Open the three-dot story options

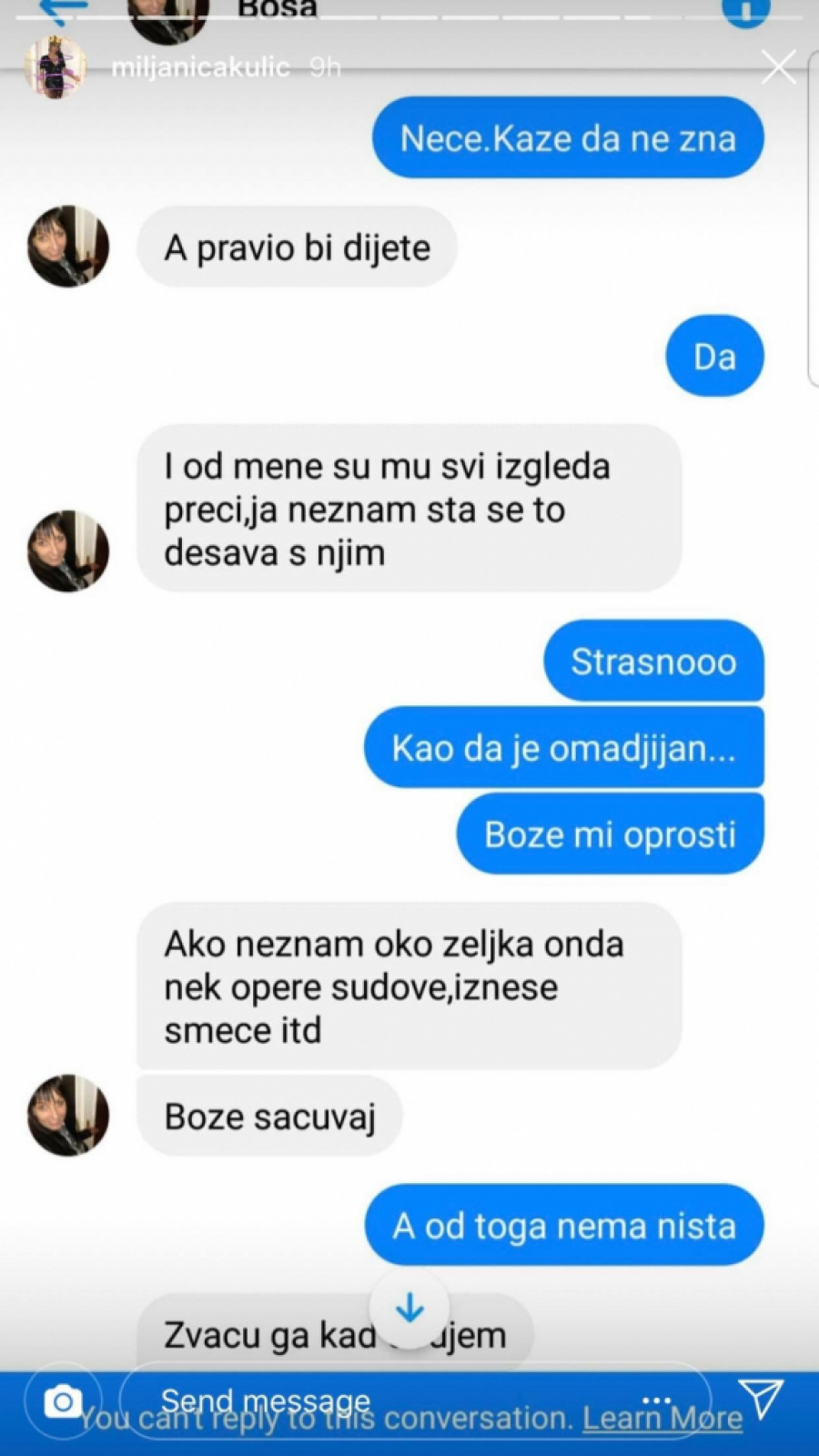click(x=656, y=1400)
